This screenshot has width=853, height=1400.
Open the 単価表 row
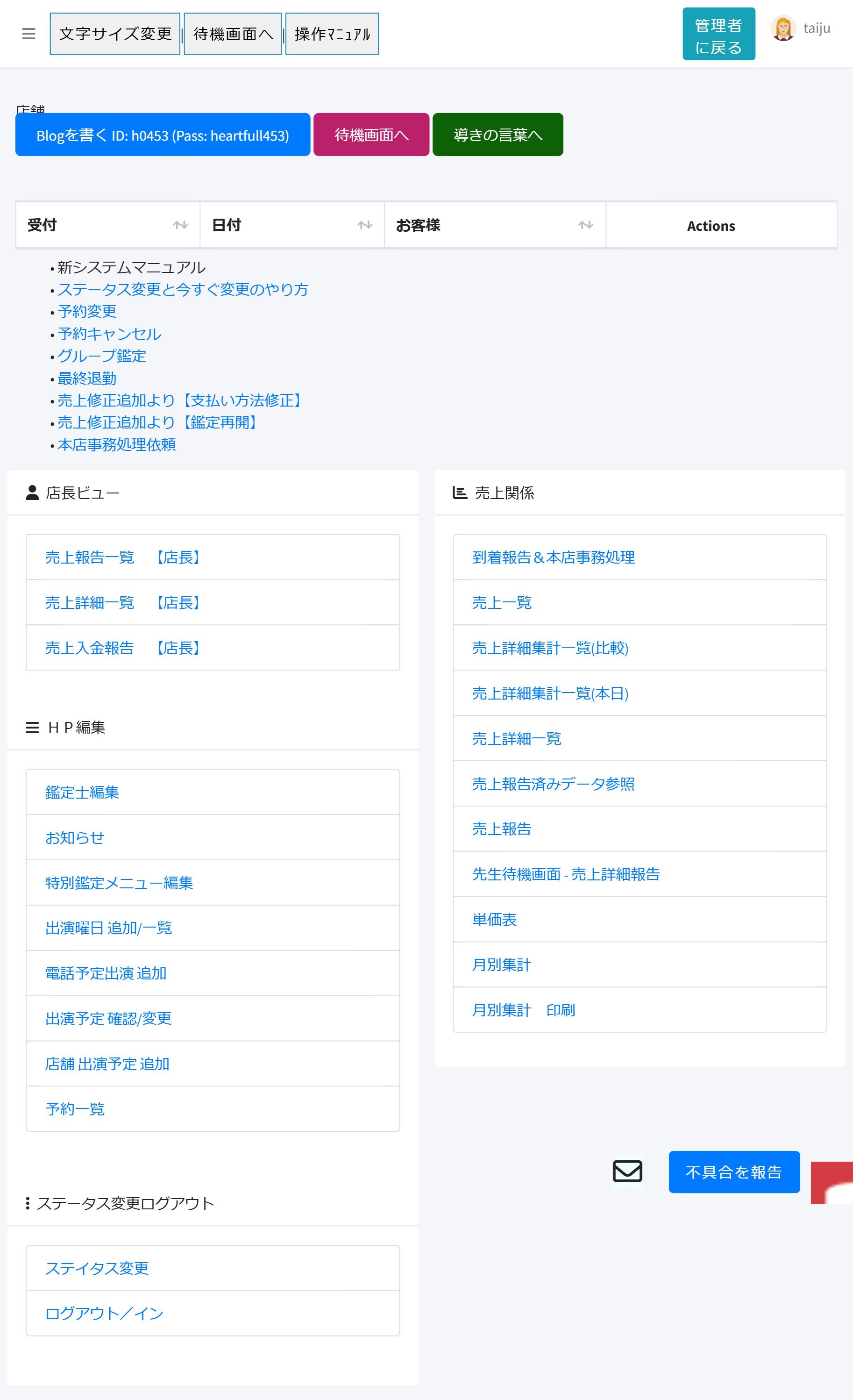pos(494,920)
